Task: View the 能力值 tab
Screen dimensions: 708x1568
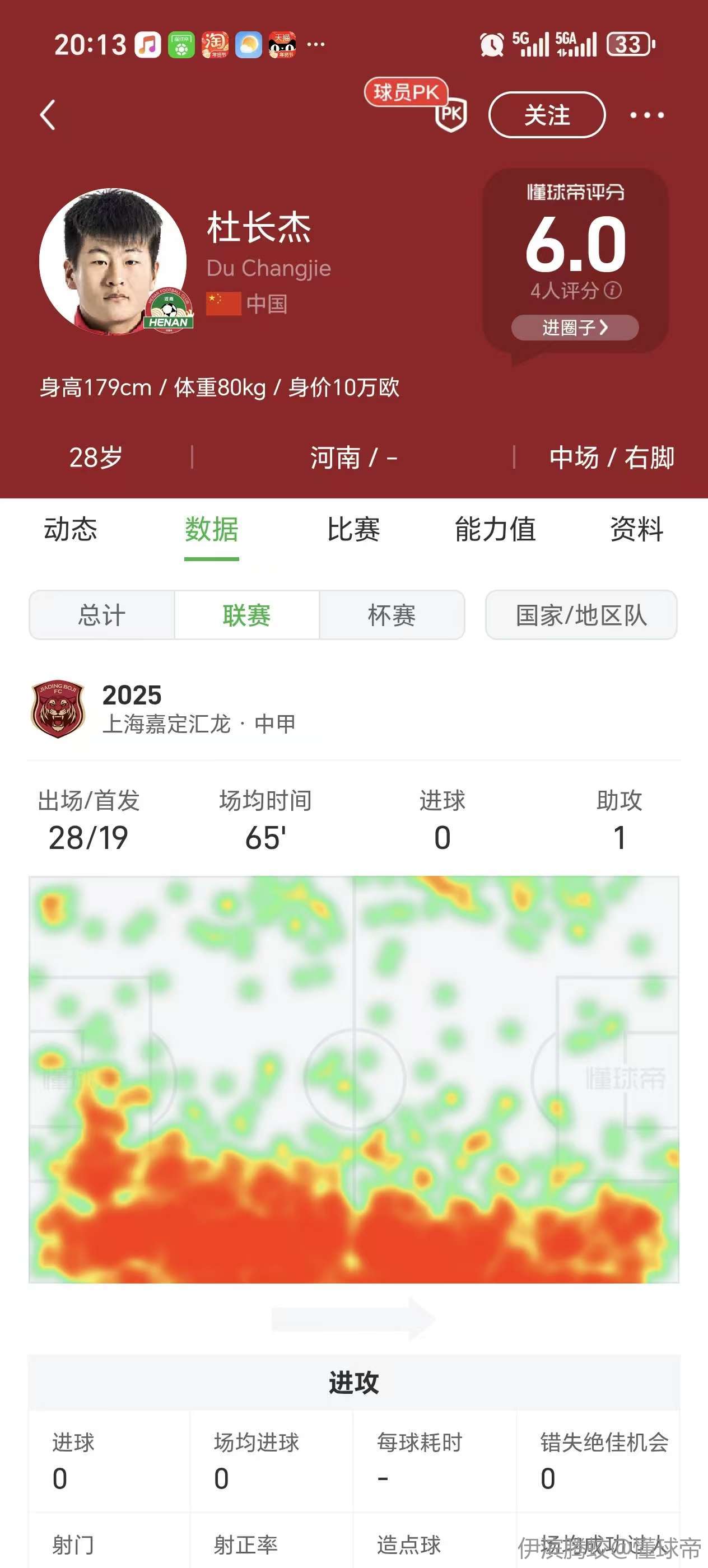Action: click(495, 529)
